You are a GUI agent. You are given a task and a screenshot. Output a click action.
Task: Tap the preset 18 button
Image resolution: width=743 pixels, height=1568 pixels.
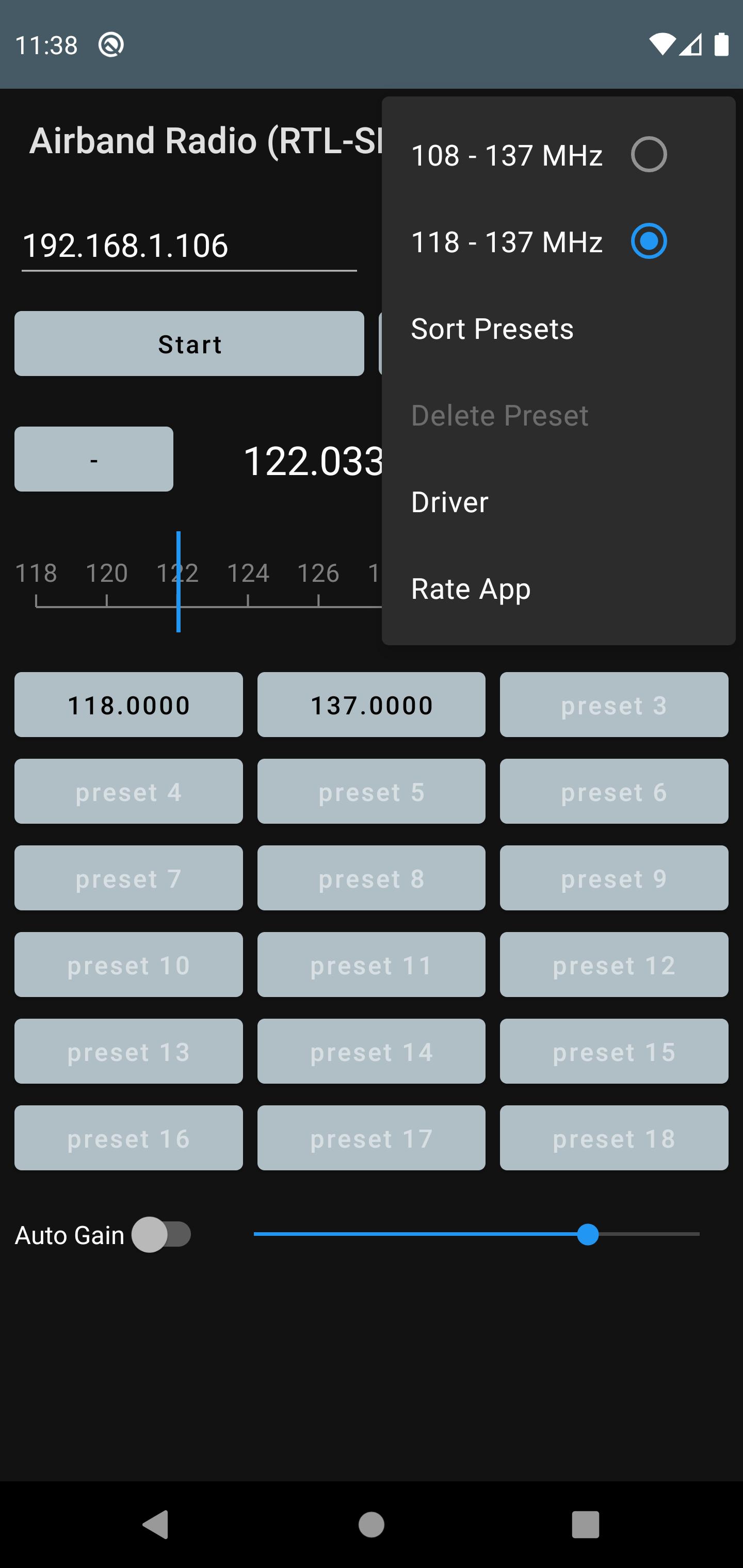pyautogui.click(x=614, y=1138)
